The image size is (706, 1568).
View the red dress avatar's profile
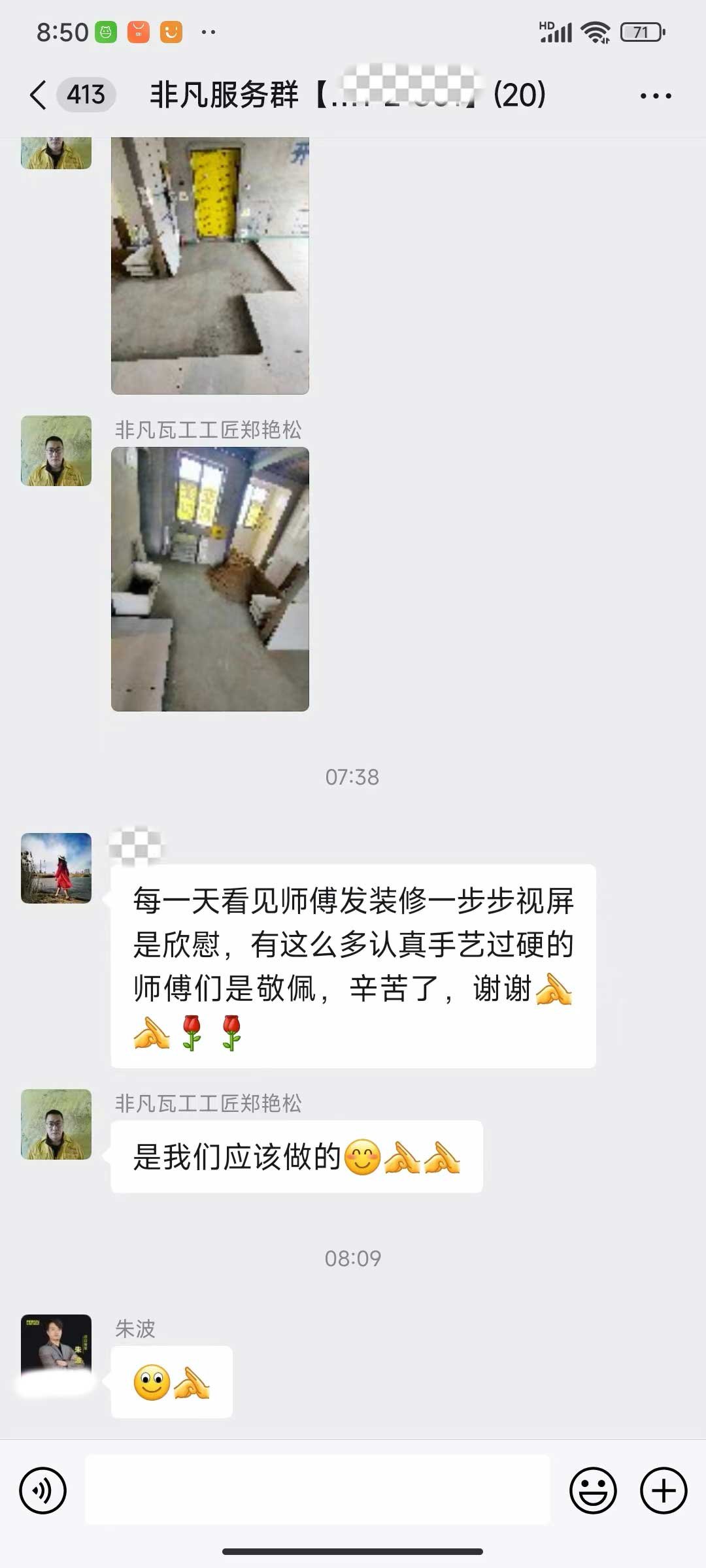coord(56,868)
